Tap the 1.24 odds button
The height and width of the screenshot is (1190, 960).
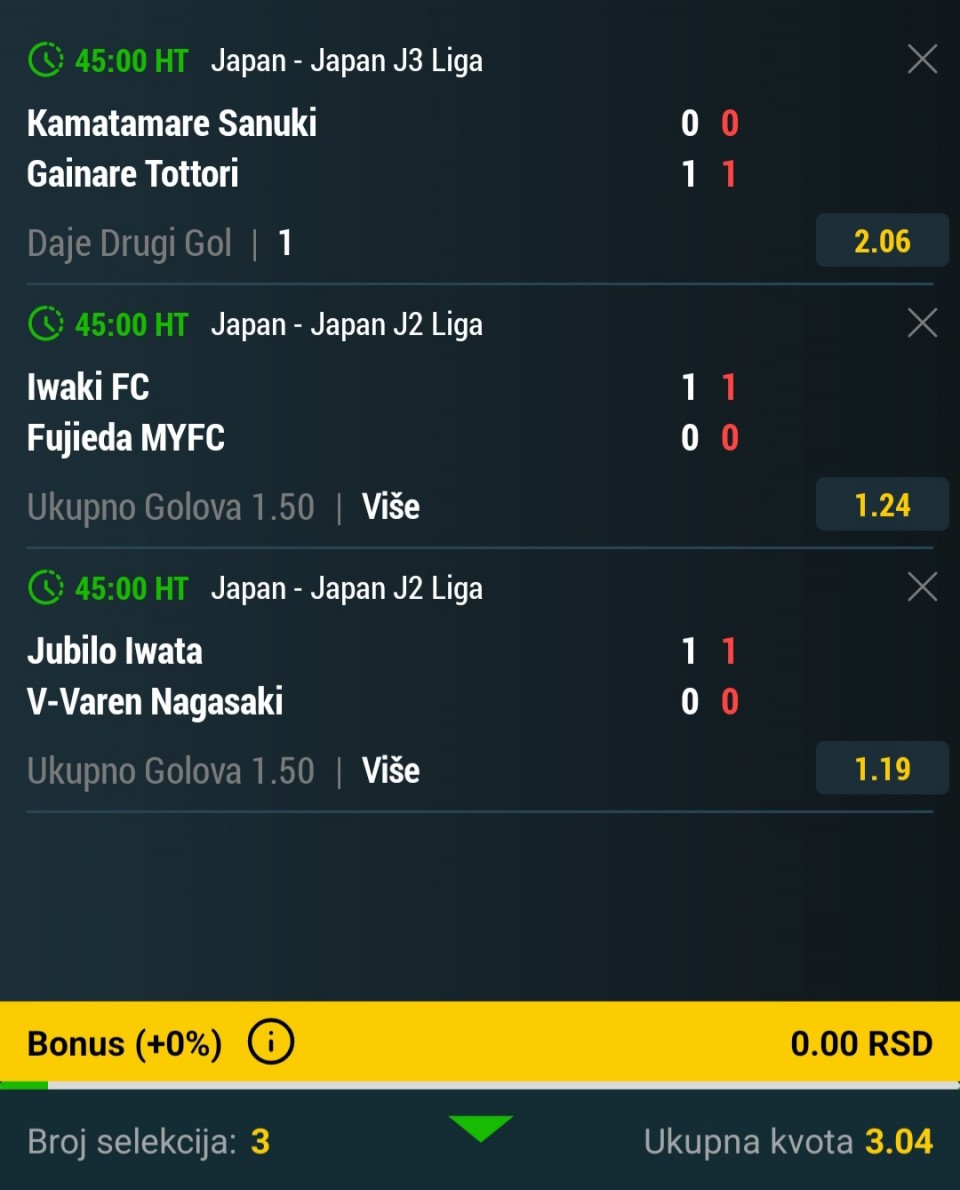(x=882, y=505)
